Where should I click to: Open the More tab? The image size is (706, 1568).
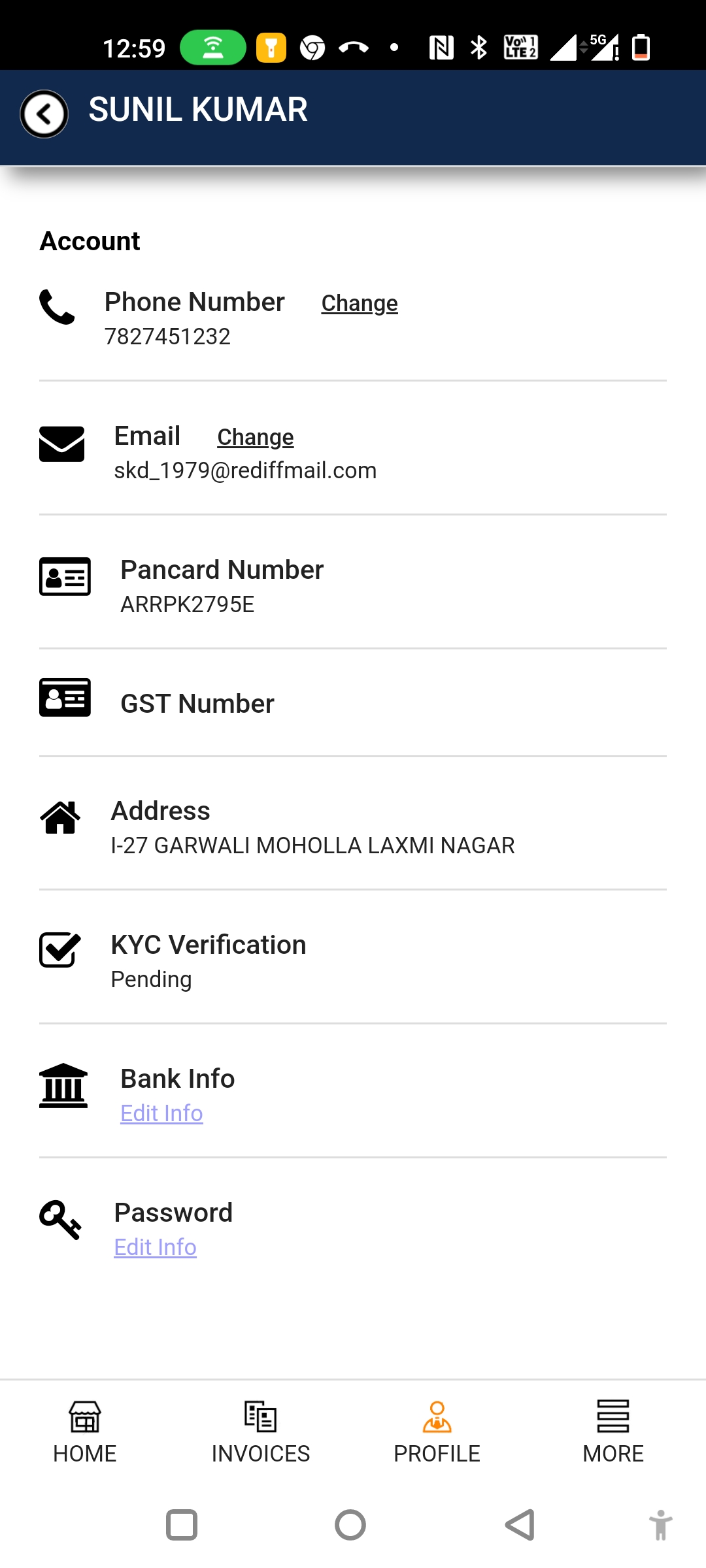tap(613, 1432)
